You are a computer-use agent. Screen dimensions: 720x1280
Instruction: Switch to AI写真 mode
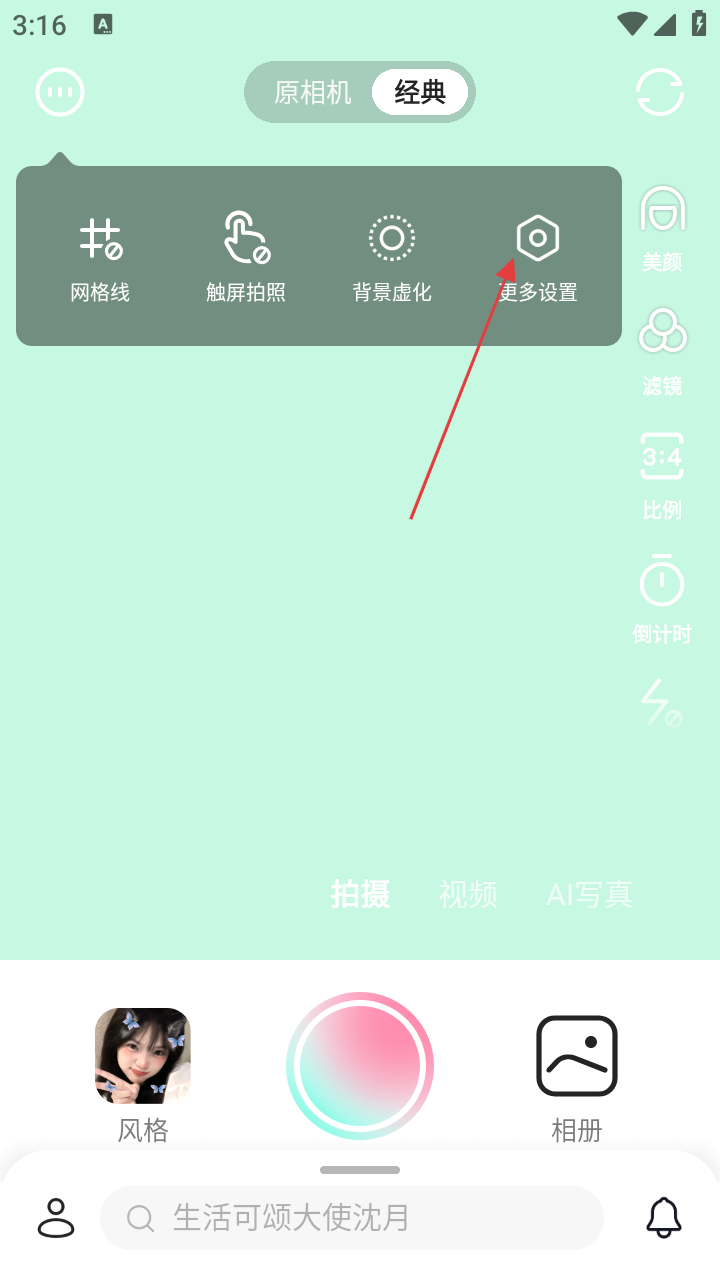[590, 894]
